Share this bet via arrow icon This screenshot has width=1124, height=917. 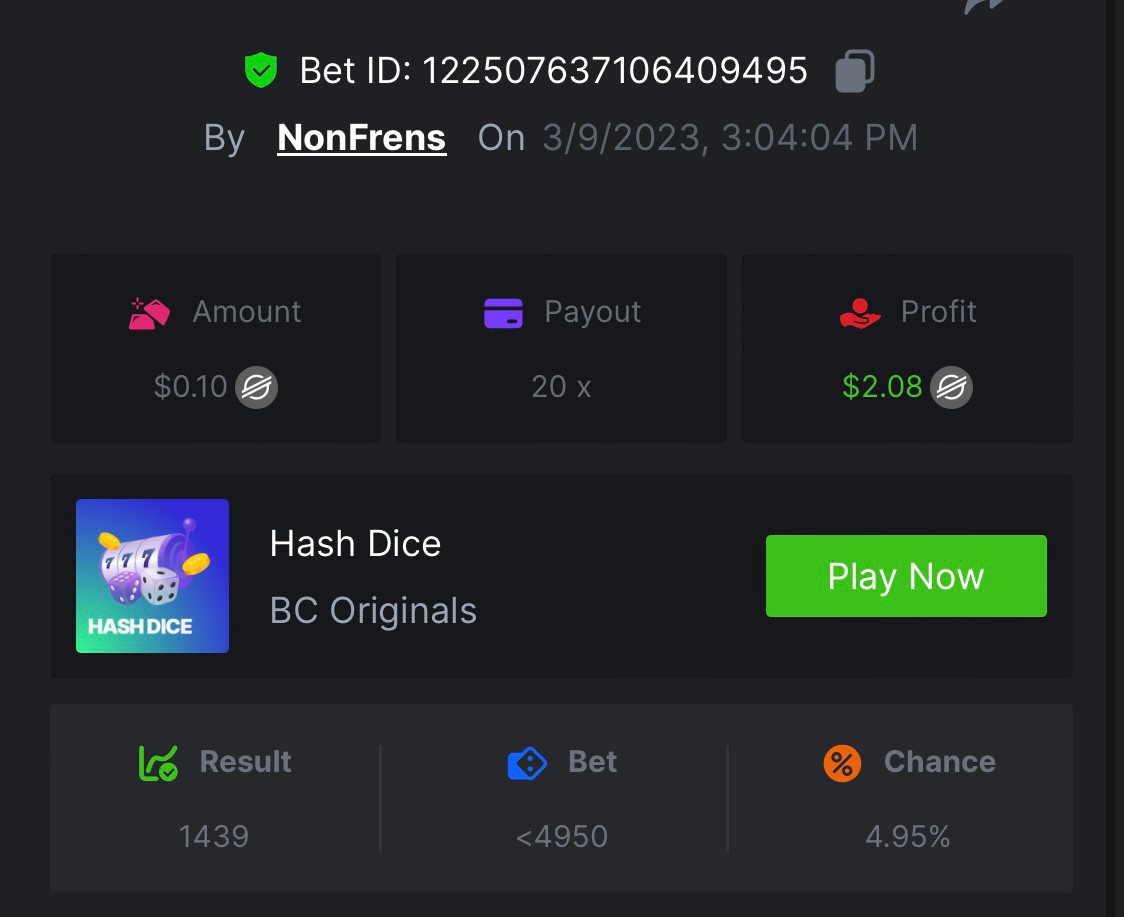click(983, 6)
